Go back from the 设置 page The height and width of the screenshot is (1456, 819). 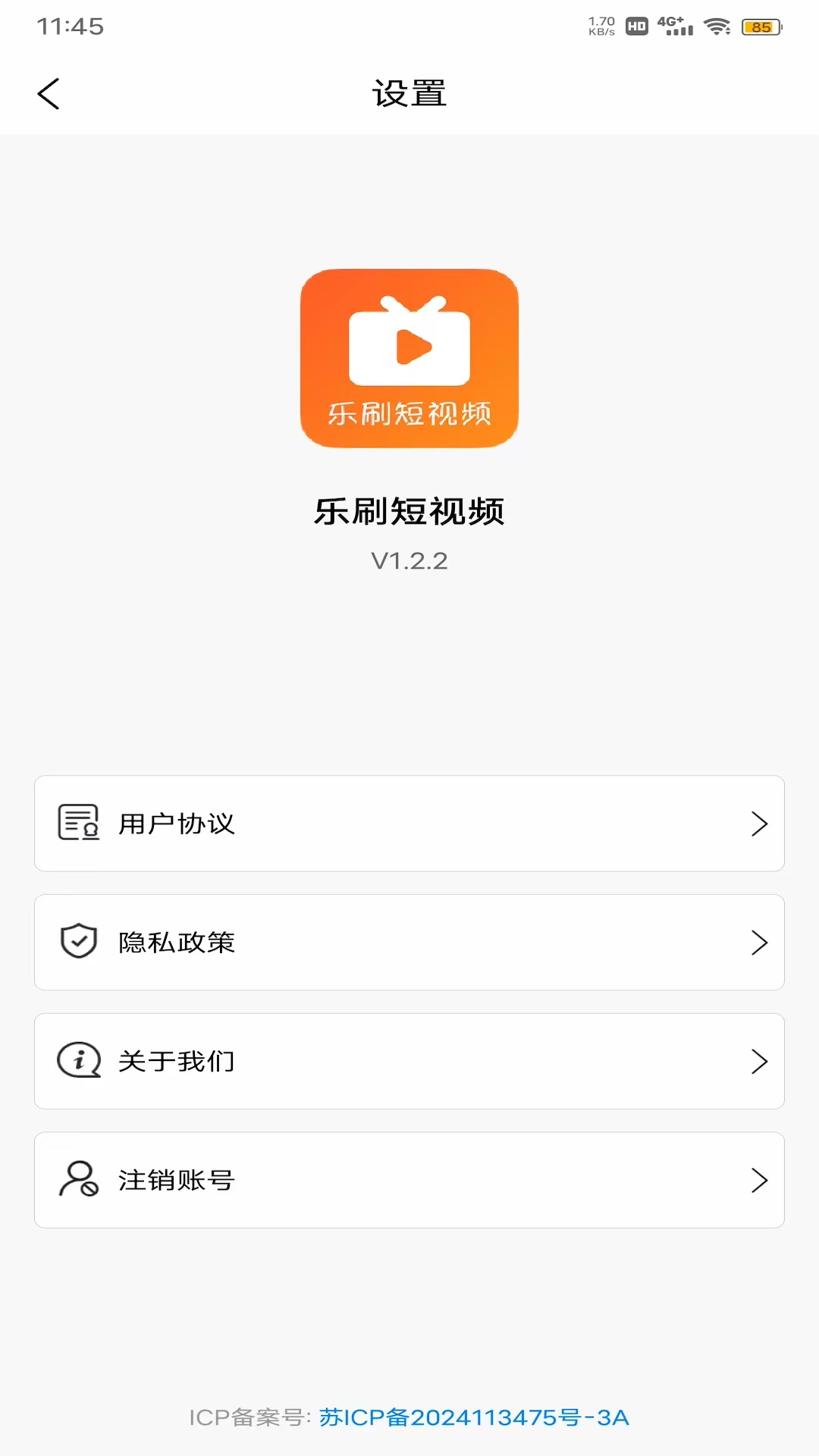pos(49,94)
